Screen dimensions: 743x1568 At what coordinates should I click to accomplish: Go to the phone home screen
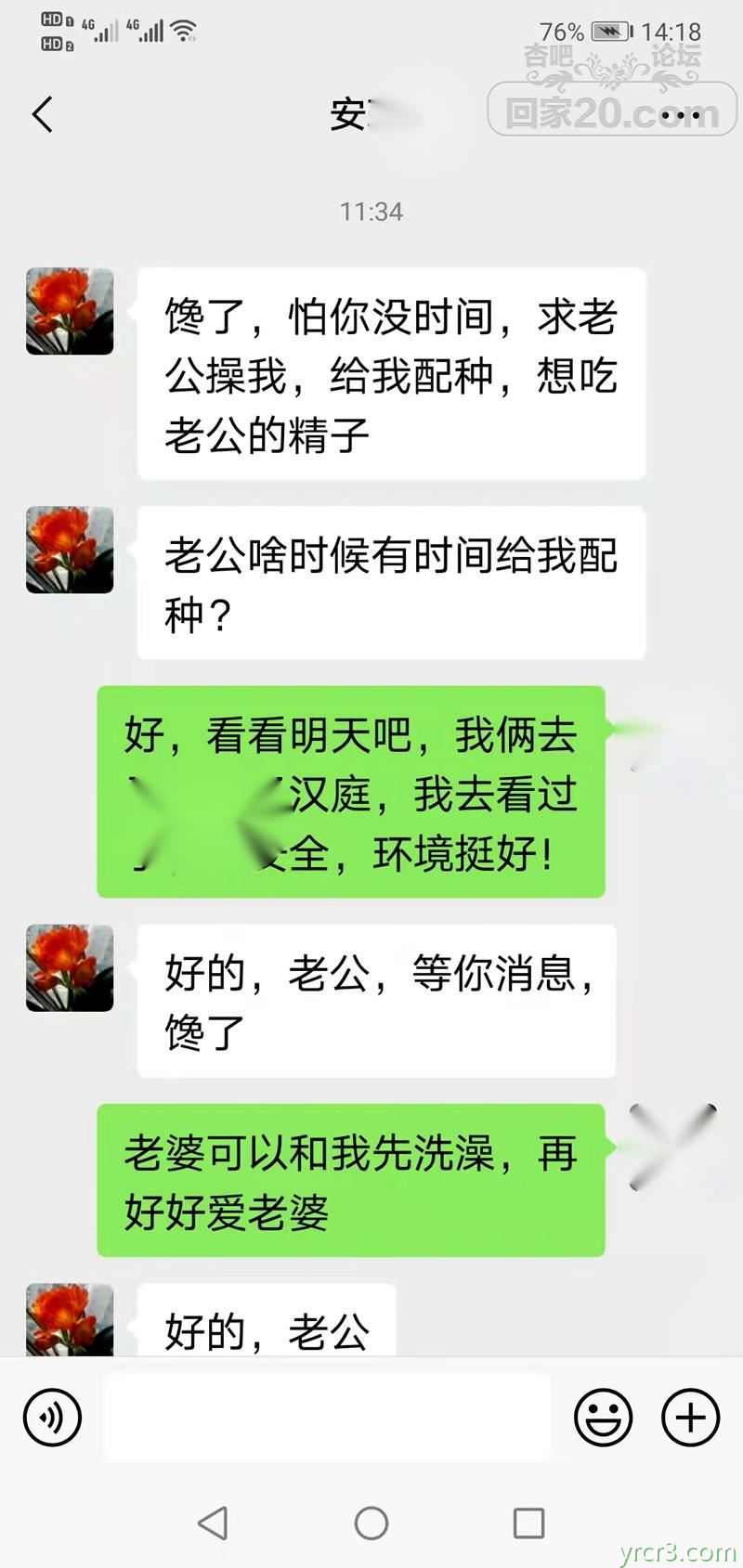tap(371, 1523)
